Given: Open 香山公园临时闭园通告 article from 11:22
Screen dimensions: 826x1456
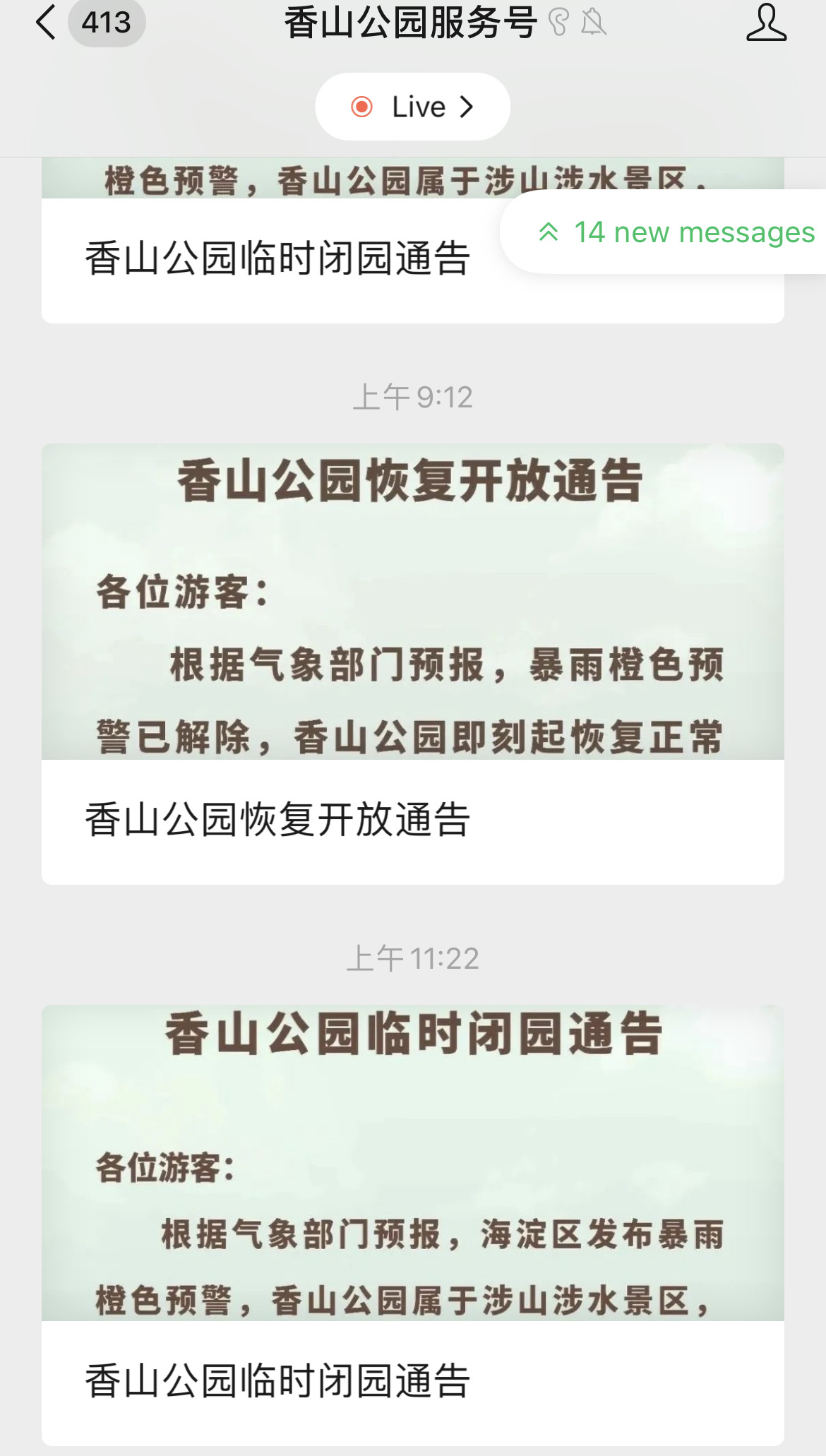Looking at the screenshot, I should tap(413, 1225).
